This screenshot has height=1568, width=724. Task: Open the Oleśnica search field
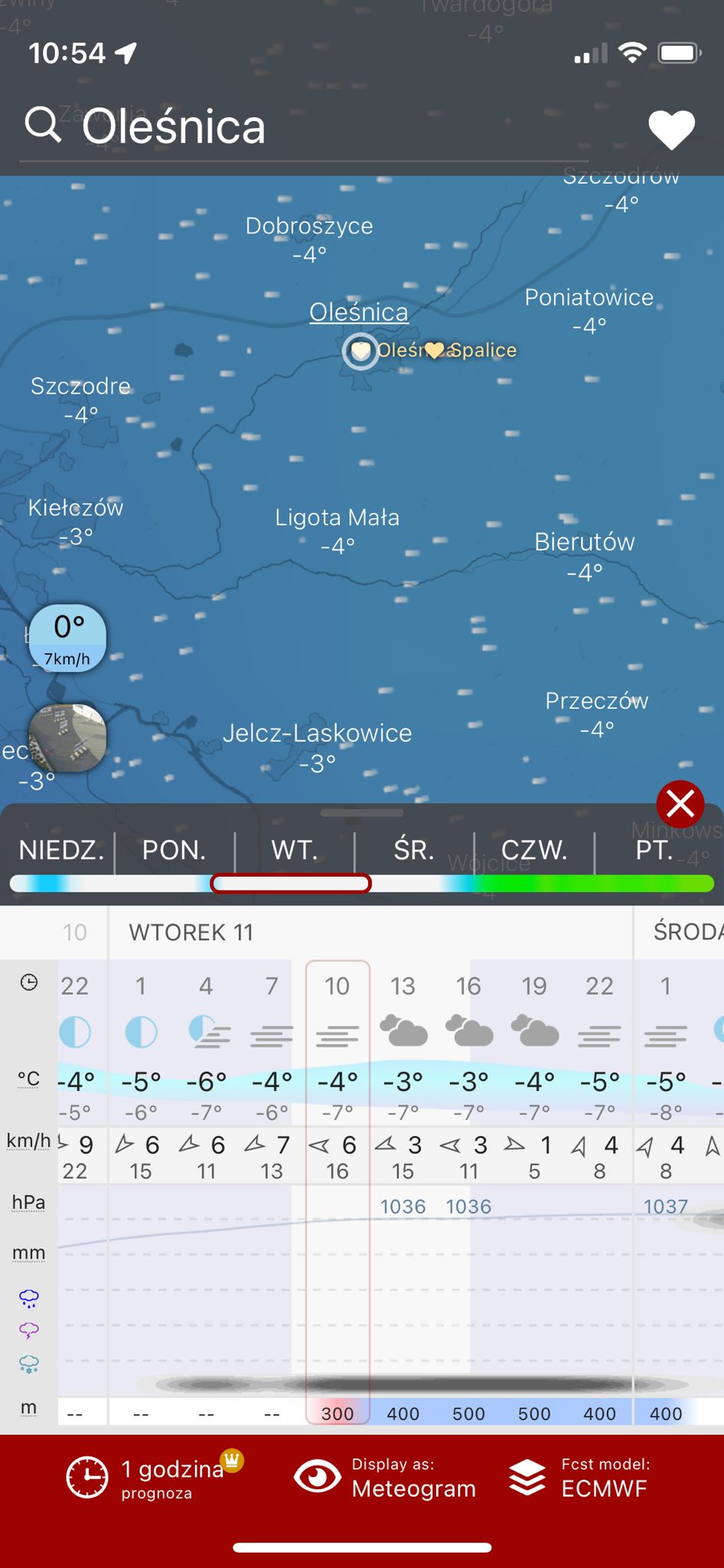coord(306,127)
